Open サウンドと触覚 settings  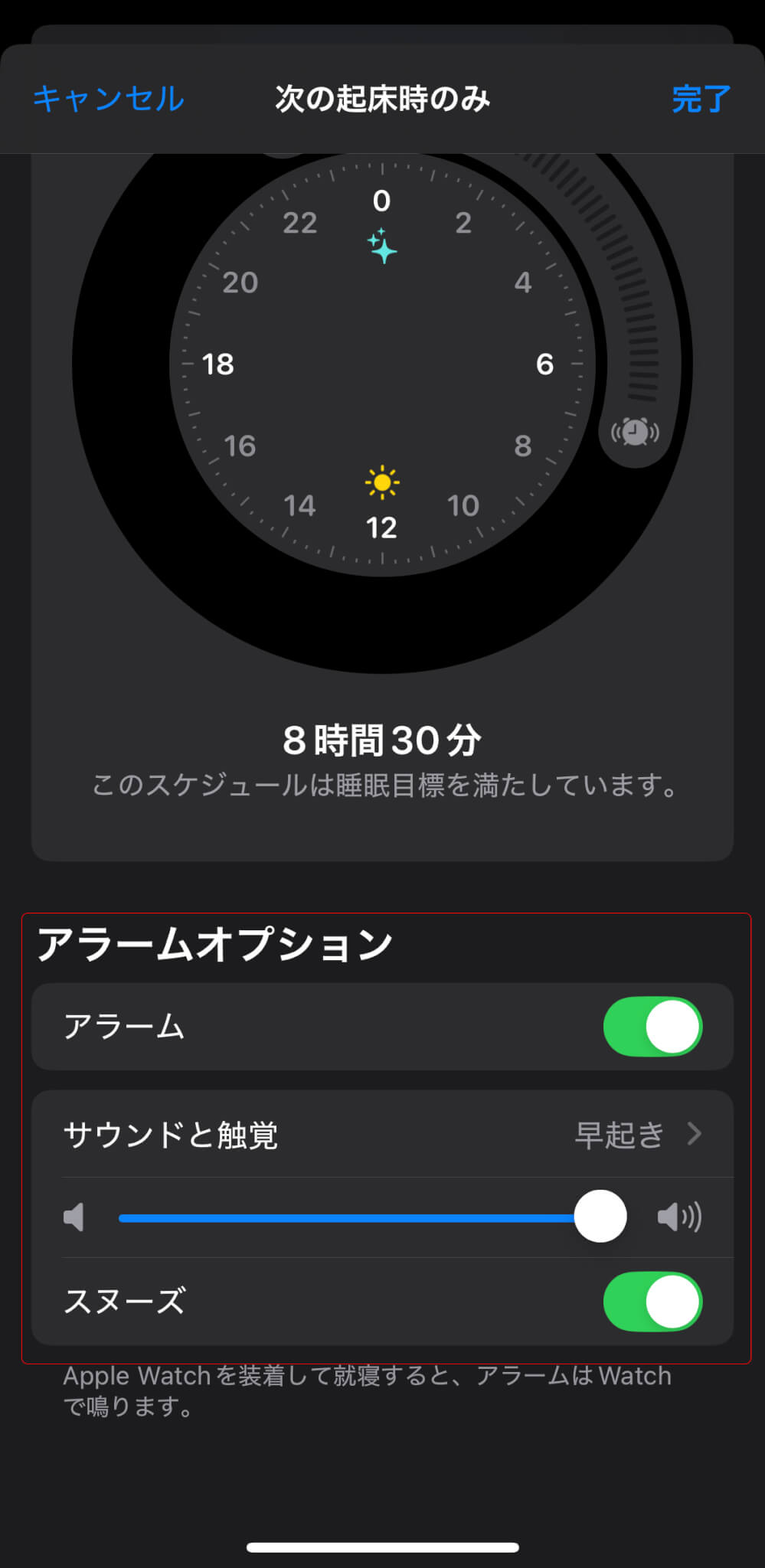[x=381, y=1134]
